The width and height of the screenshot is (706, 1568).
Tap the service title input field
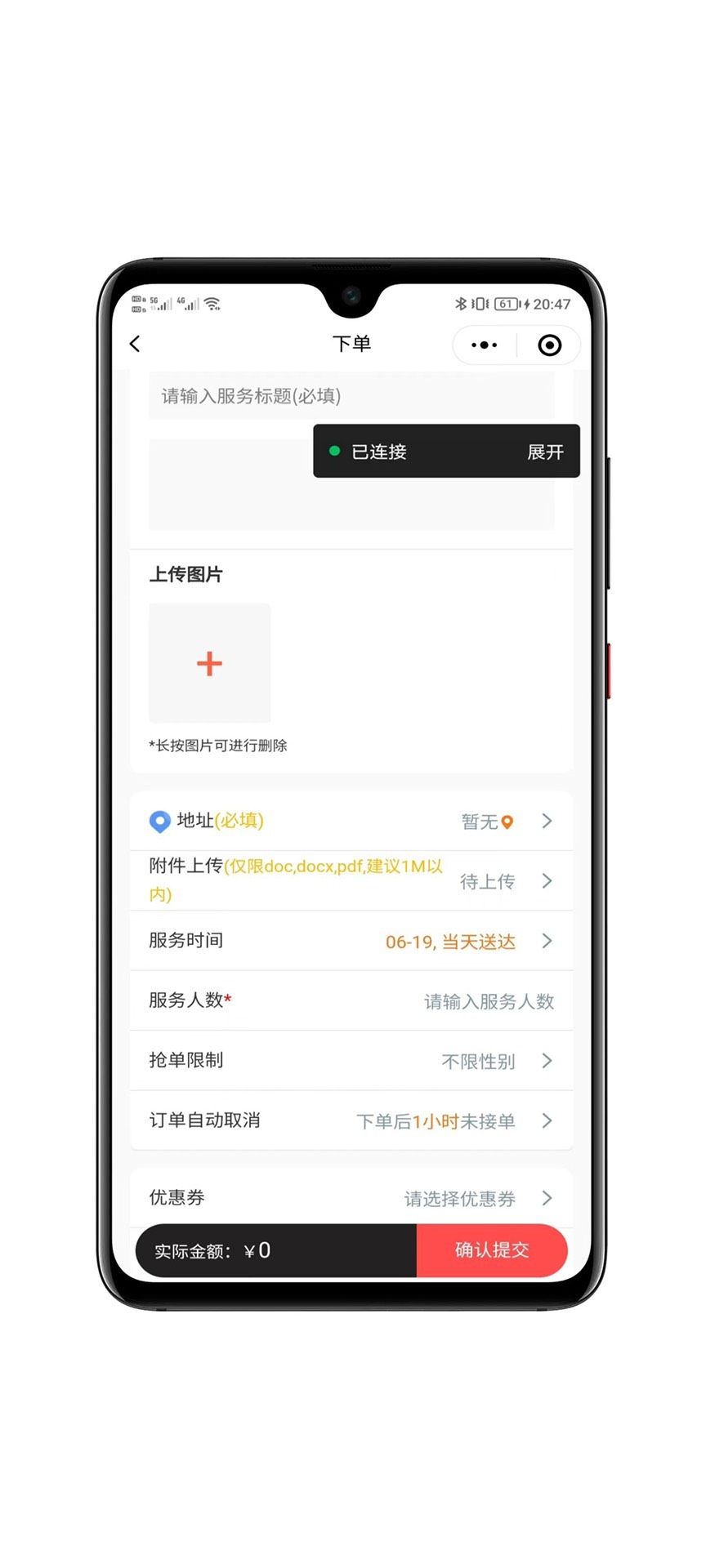351,397
